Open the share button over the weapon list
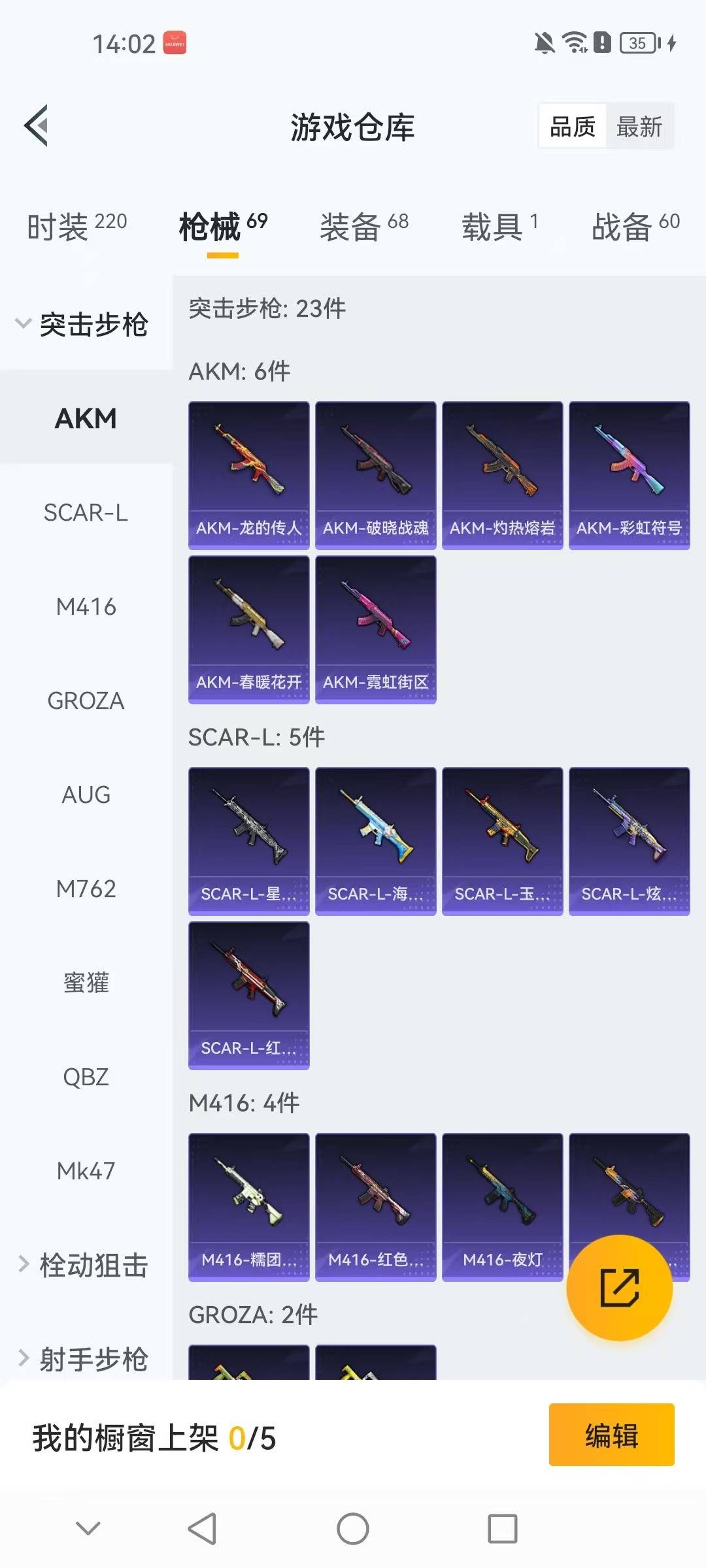This screenshot has height=1568, width=706. click(x=620, y=1288)
